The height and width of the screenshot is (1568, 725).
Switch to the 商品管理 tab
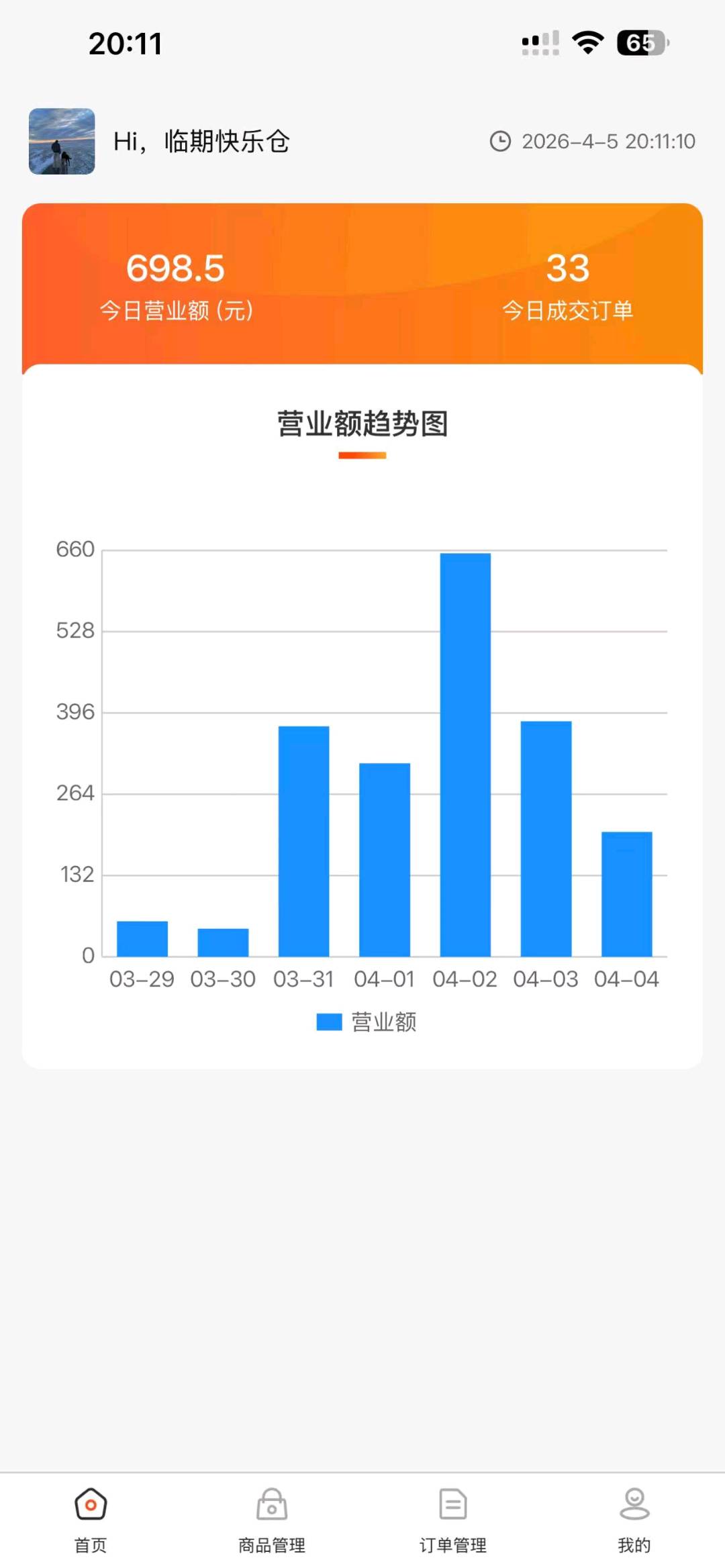pyautogui.click(x=272, y=1520)
